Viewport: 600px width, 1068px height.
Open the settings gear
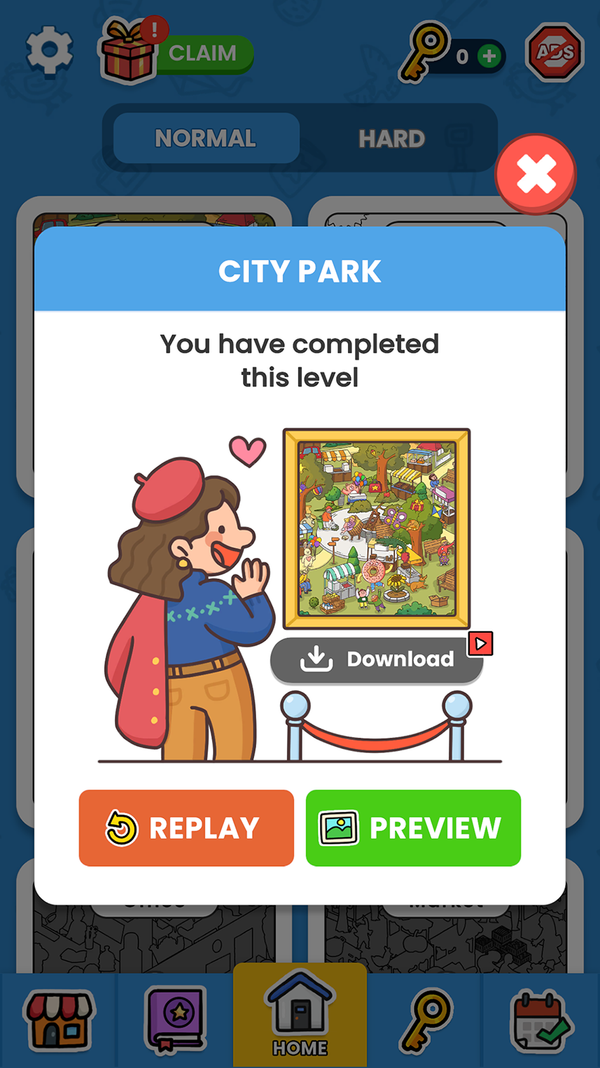click(x=50, y=51)
